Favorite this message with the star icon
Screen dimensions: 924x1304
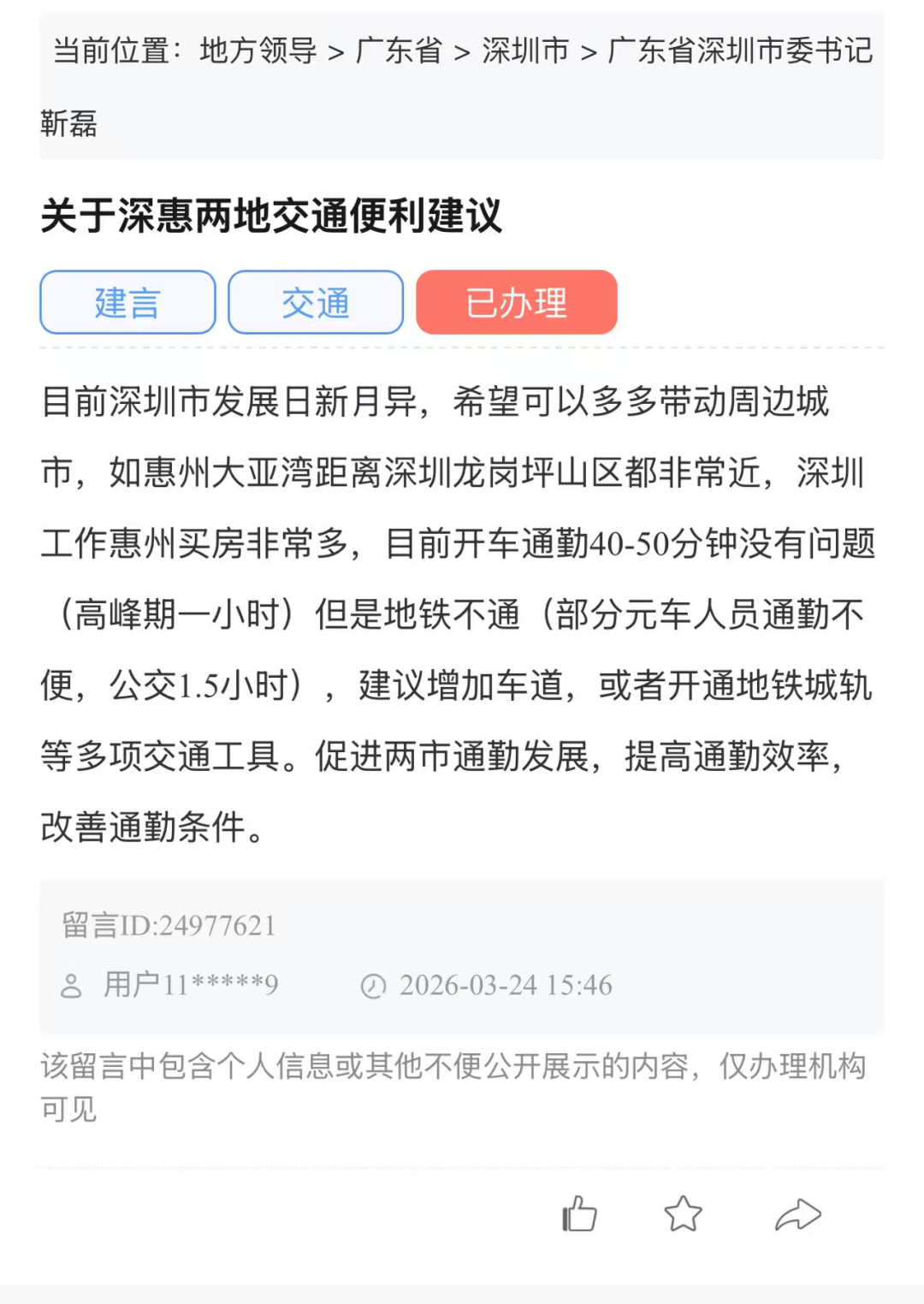(683, 1214)
